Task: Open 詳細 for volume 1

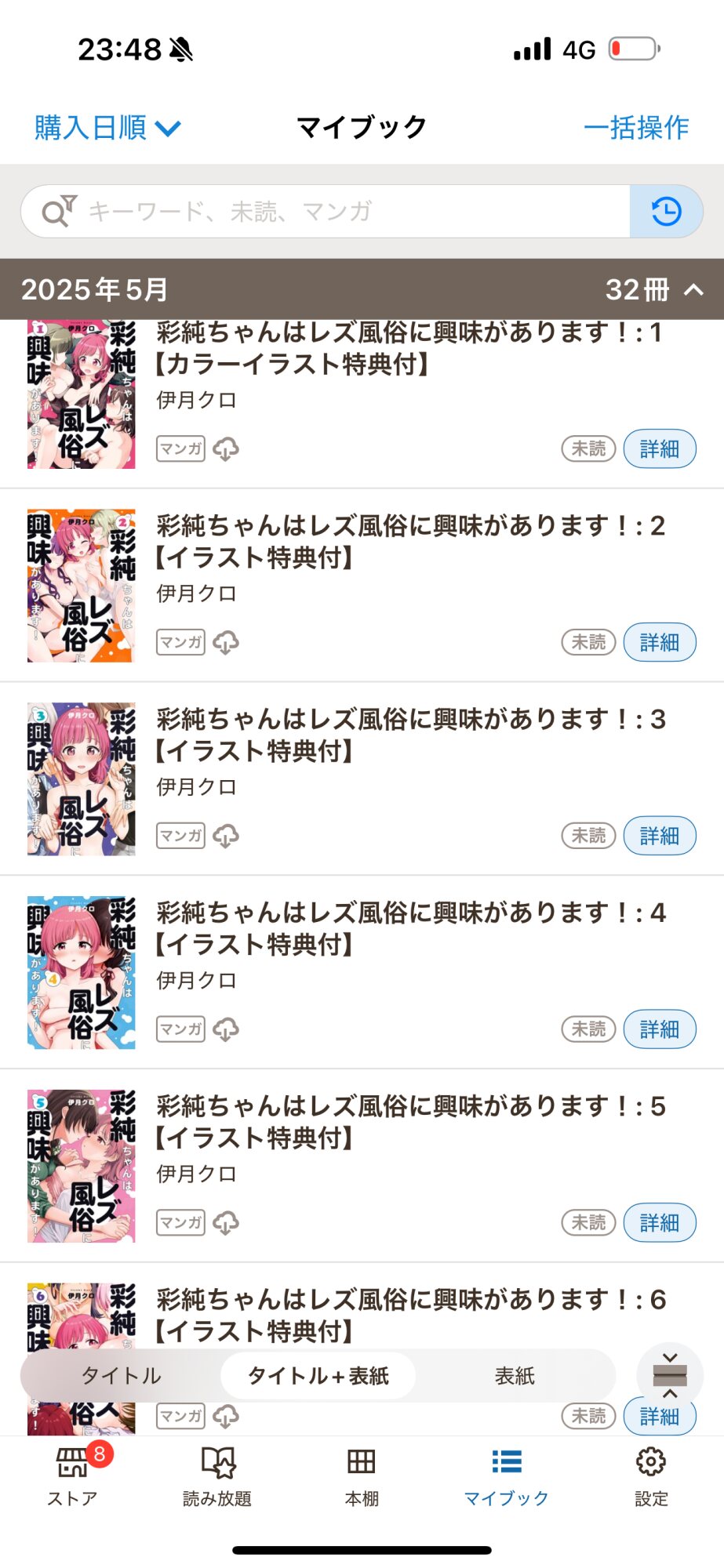Action: (659, 449)
